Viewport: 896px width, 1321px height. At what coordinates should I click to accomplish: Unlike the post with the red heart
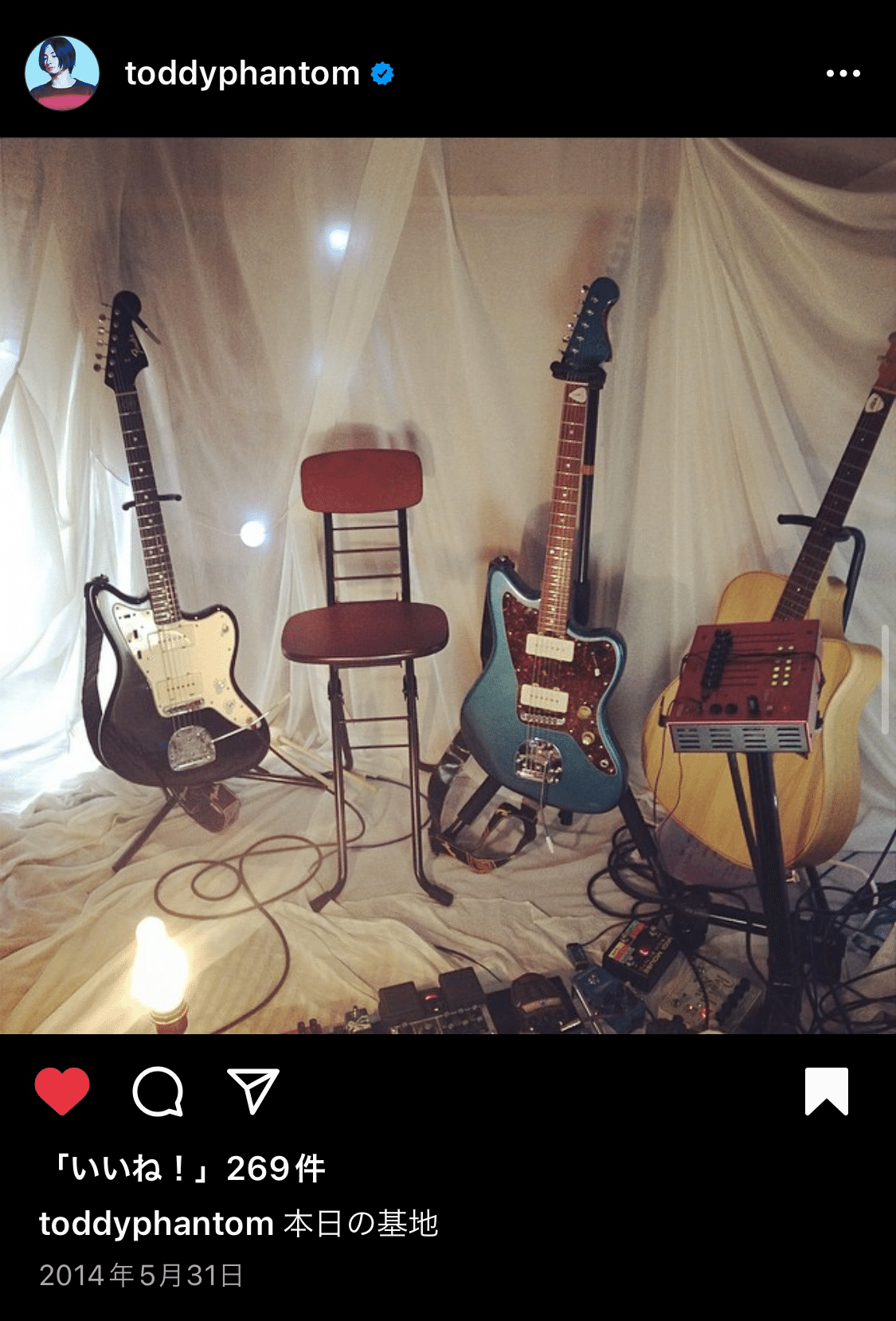[x=62, y=1091]
